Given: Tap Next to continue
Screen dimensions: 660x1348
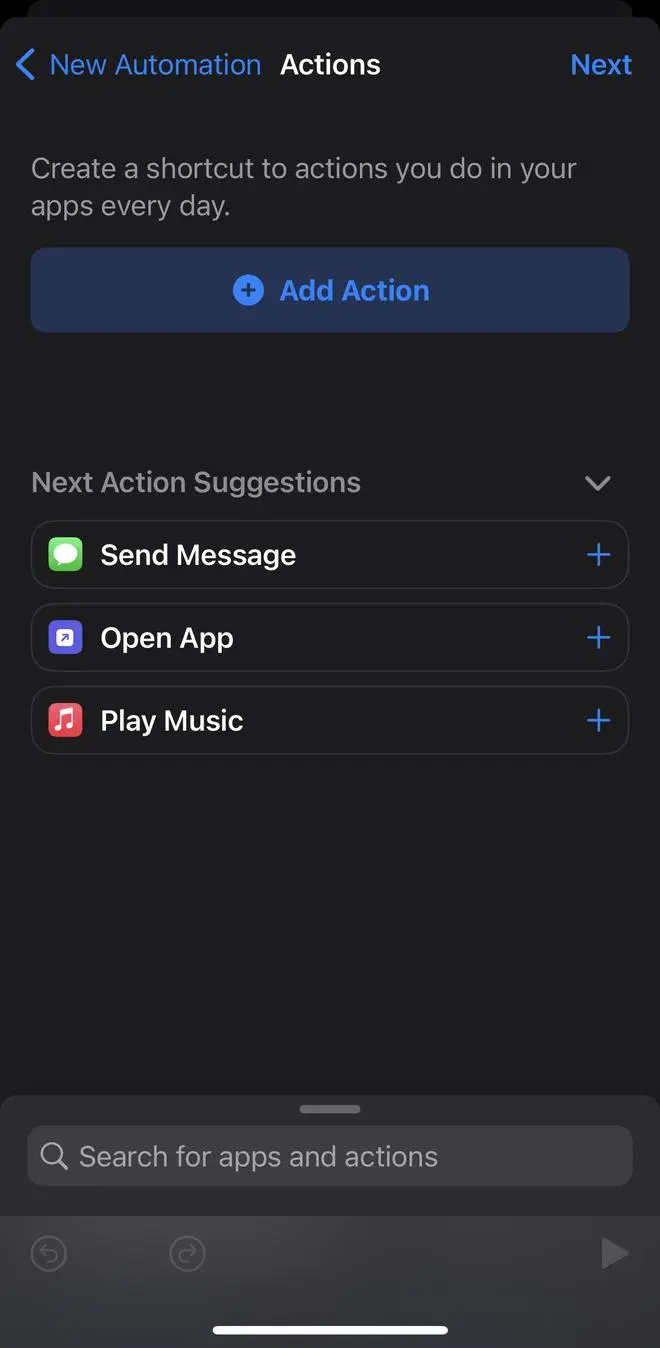Looking at the screenshot, I should (601, 65).
